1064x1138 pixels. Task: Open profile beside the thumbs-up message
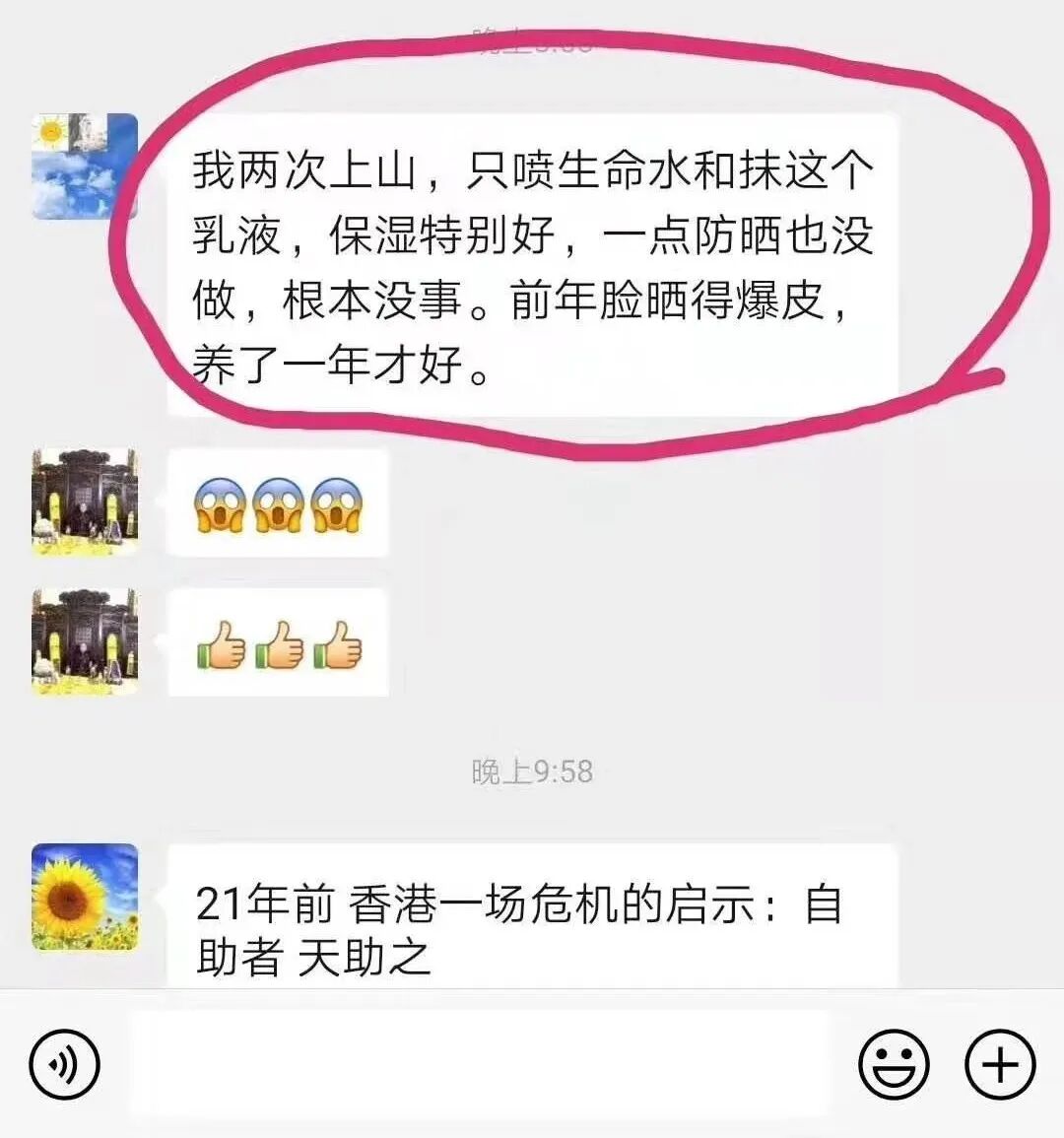click(x=85, y=643)
